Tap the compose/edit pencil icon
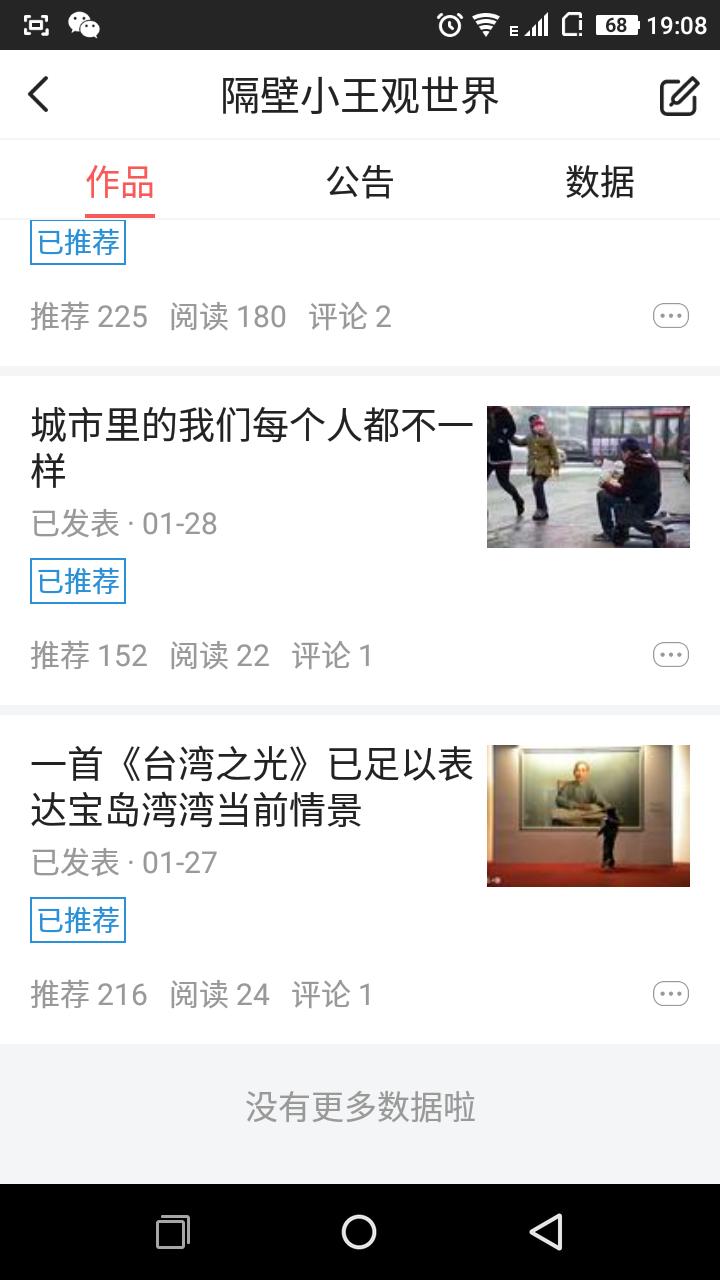Screen dimensions: 720x1280 click(679, 95)
